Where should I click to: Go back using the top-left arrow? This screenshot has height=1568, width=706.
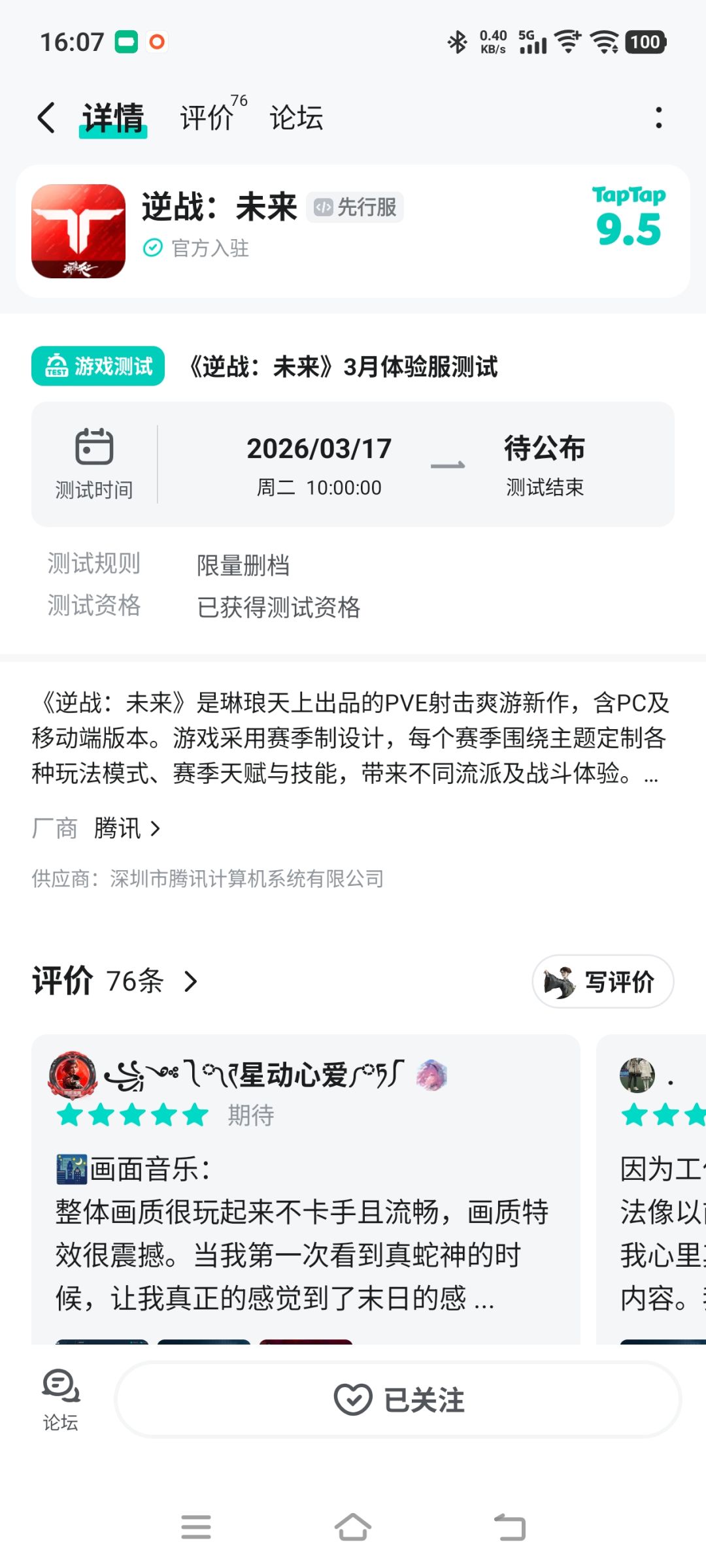point(46,118)
